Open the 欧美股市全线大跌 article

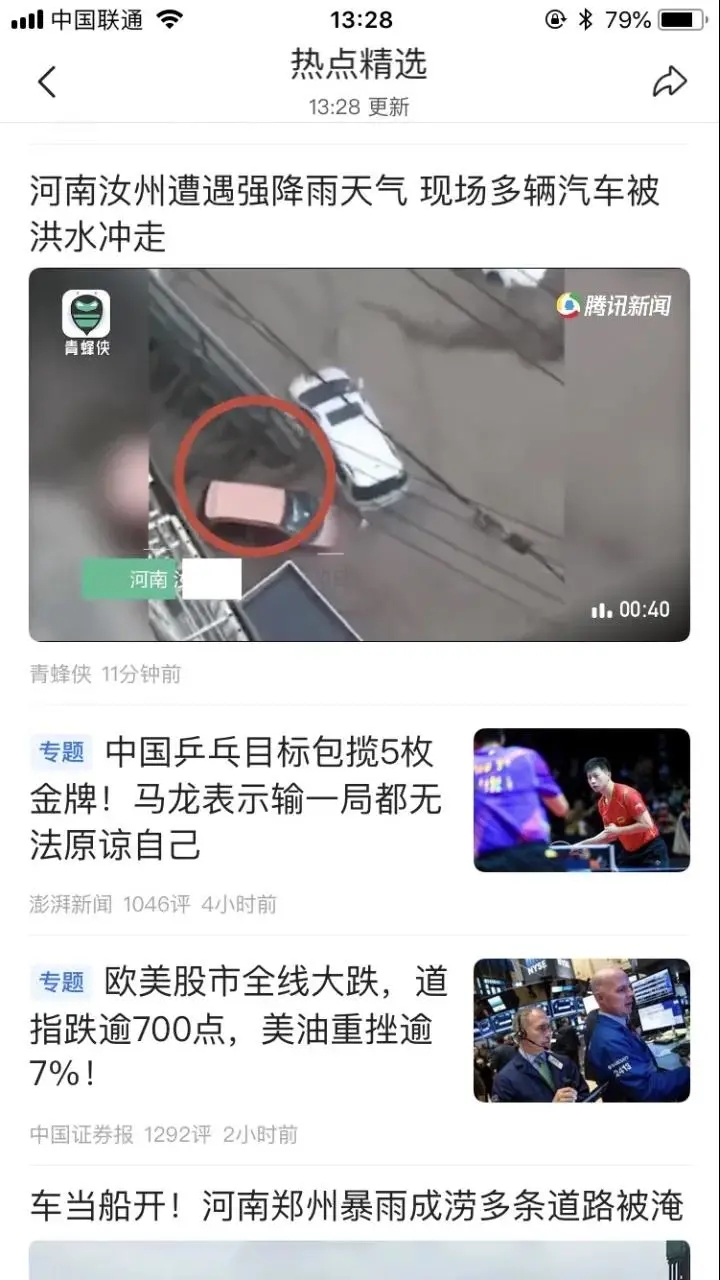[x=238, y=1028]
